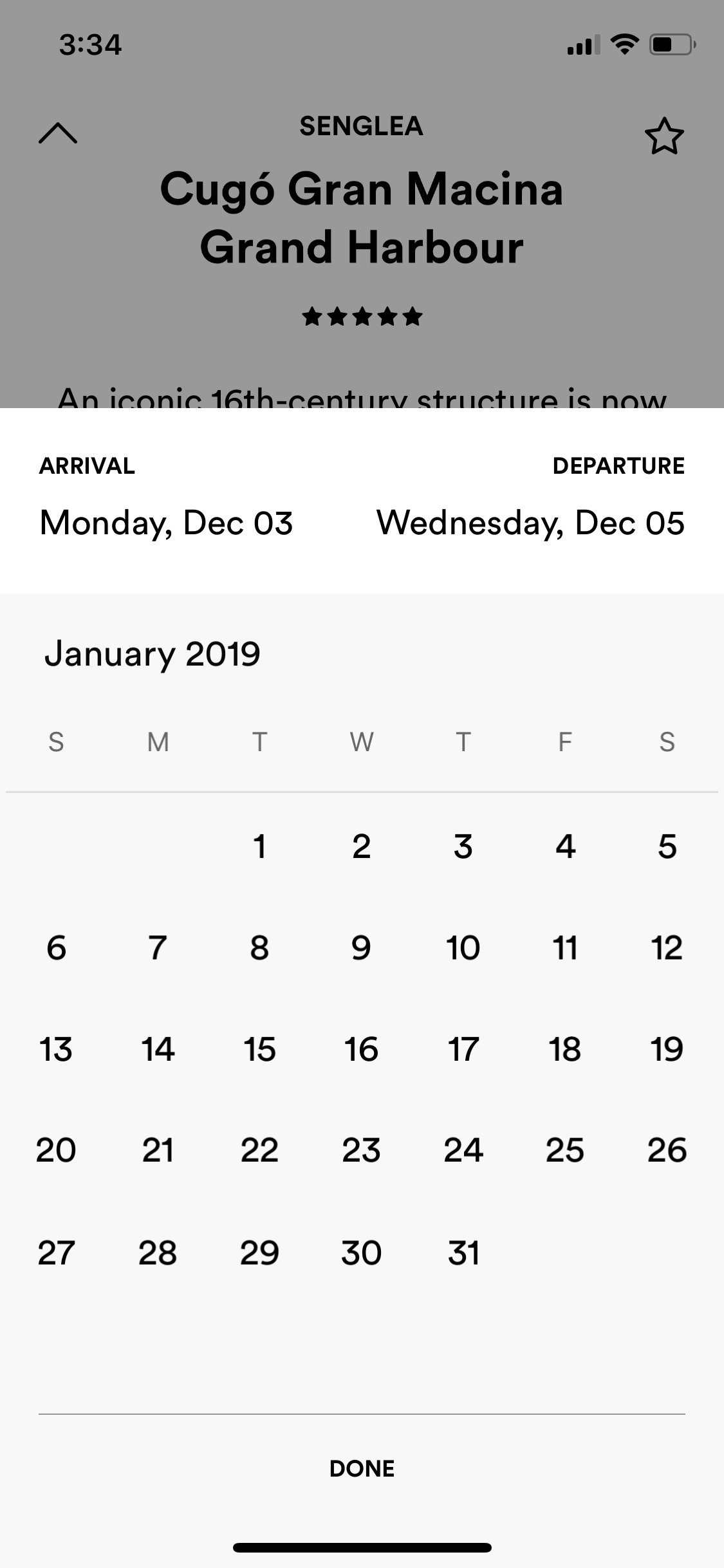Image resolution: width=724 pixels, height=1568 pixels.
Task: Pick January 1 on the calendar
Action: [259, 846]
